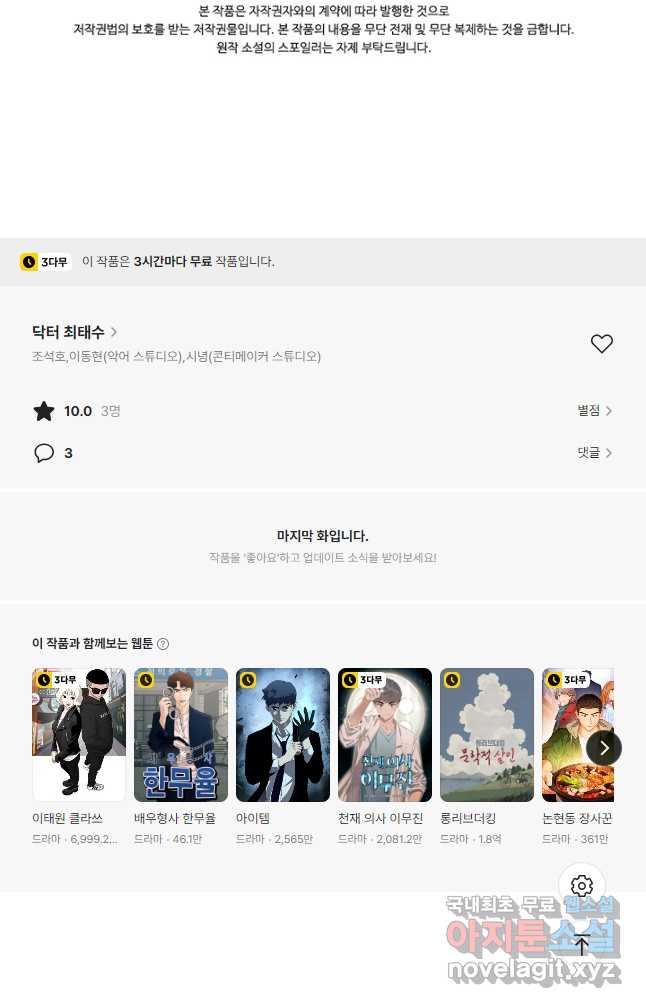Like this webtoon with the heart icon
Viewport: 646px width, 1008px height.
[x=601, y=344]
